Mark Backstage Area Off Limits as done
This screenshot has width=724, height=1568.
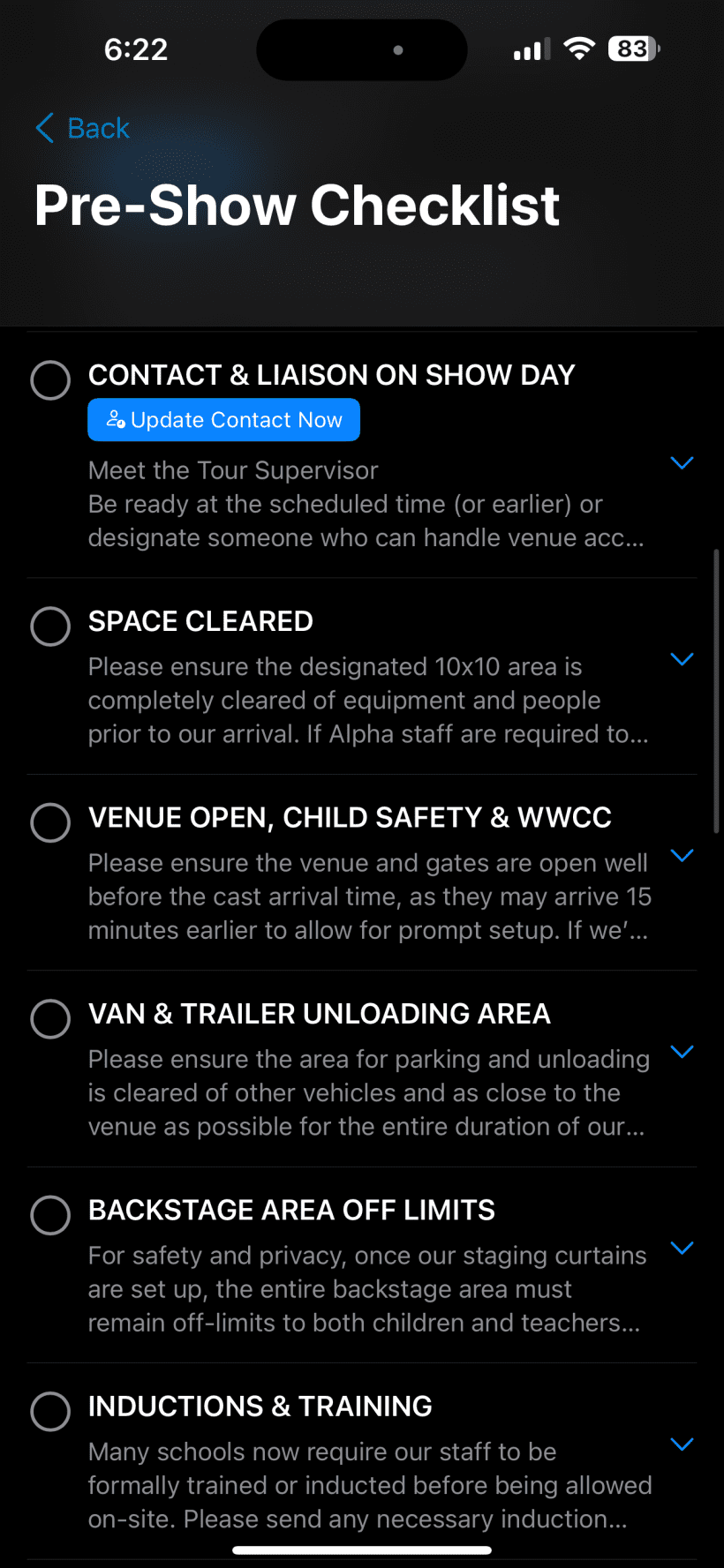(x=50, y=1215)
